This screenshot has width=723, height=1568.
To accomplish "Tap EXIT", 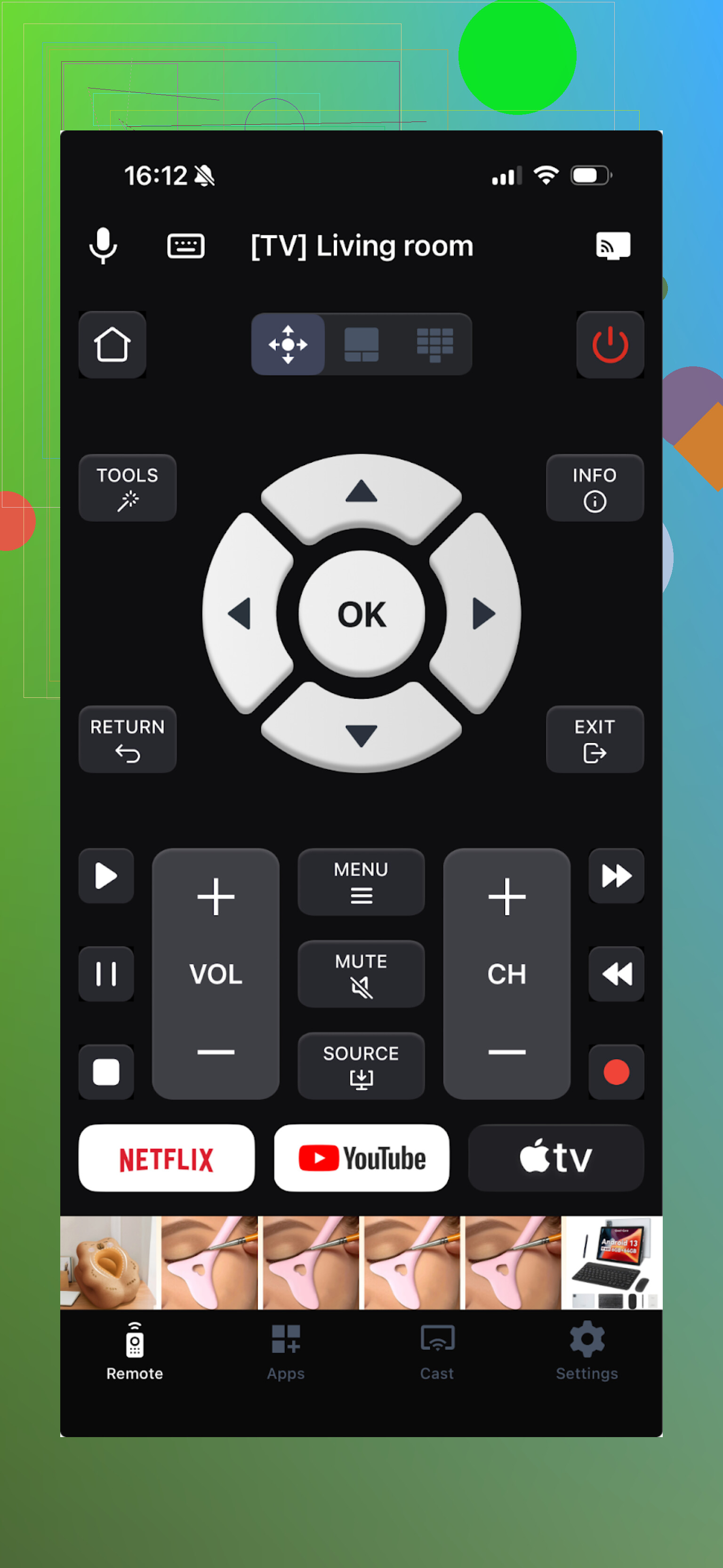I will (594, 739).
